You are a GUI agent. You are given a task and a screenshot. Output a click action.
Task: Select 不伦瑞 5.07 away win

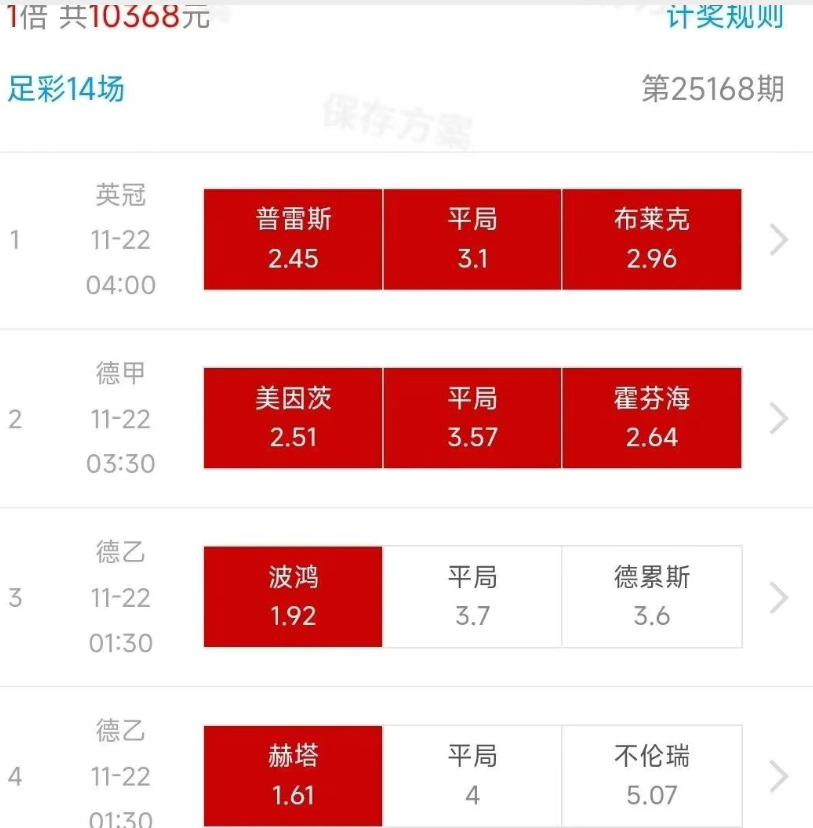(652, 776)
